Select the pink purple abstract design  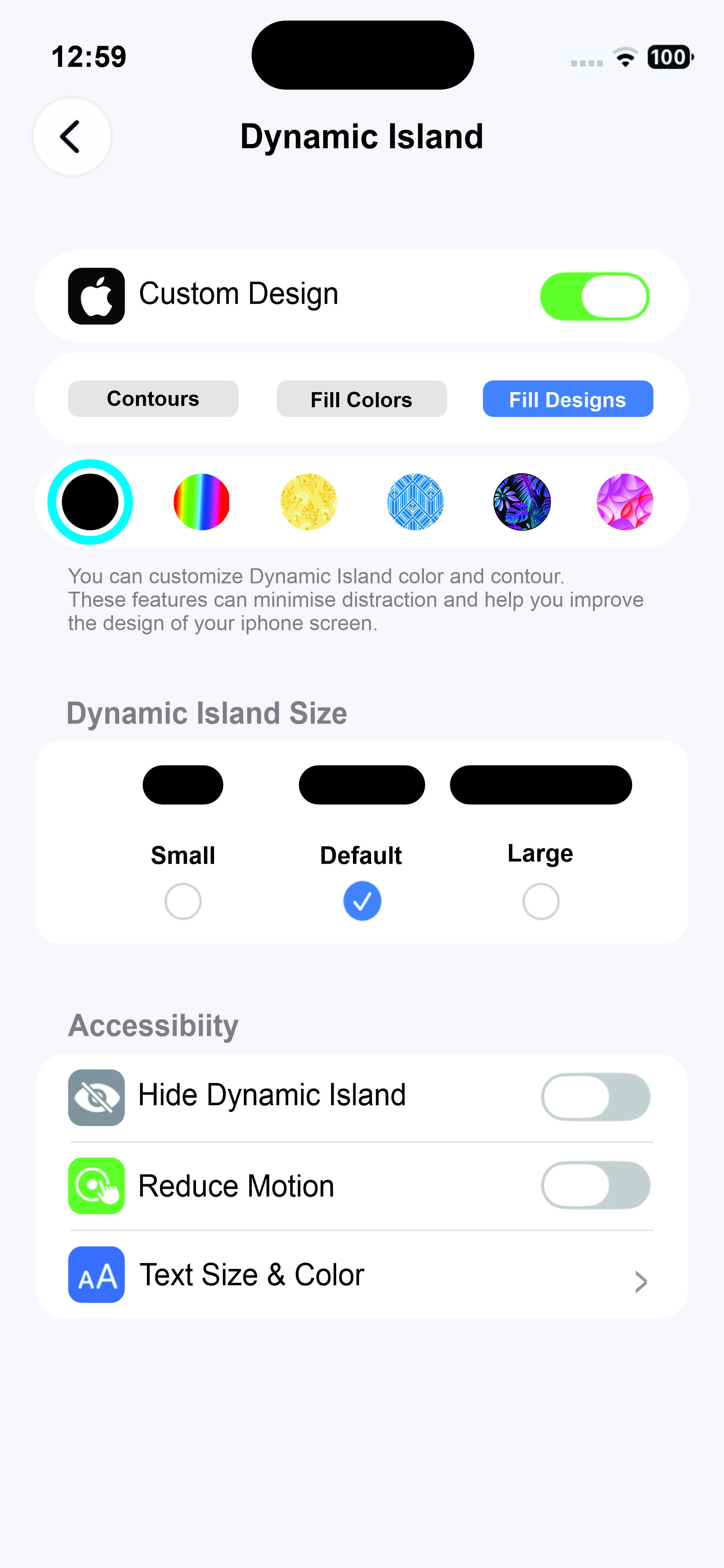coord(625,501)
